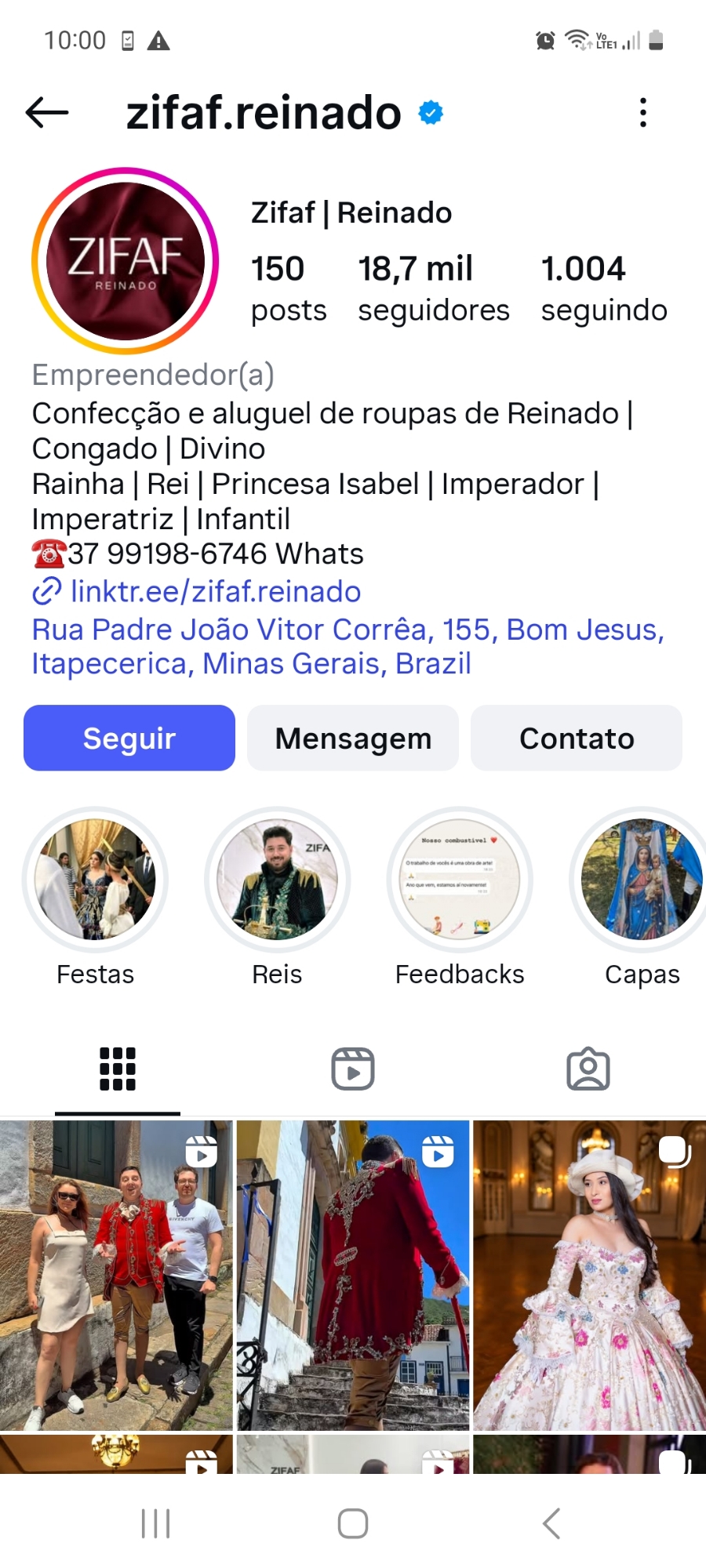
Task: Open the Capas highlight
Action: coord(641,880)
